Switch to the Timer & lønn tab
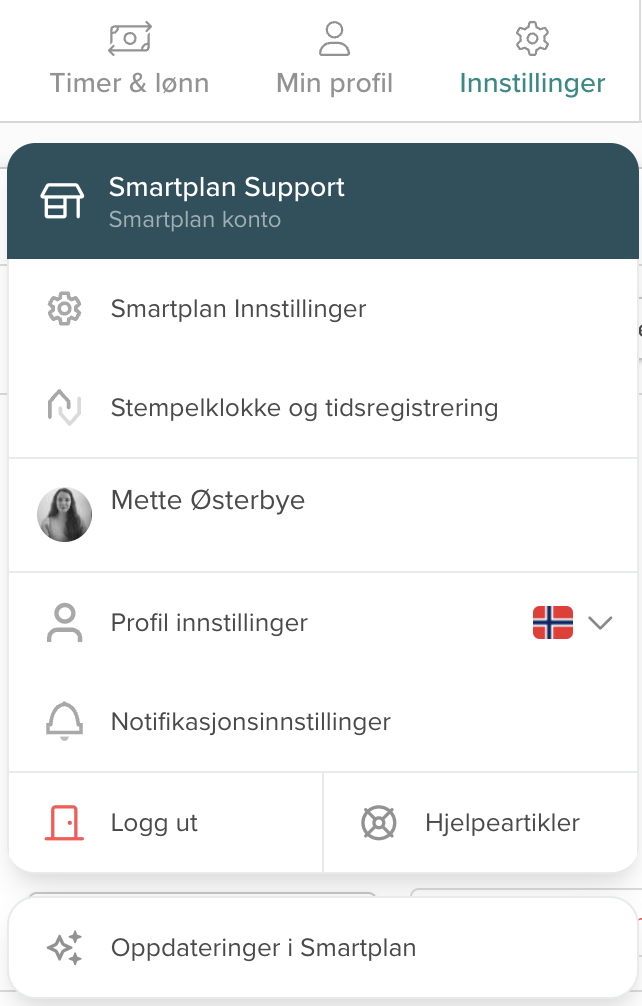 (129, 61)
